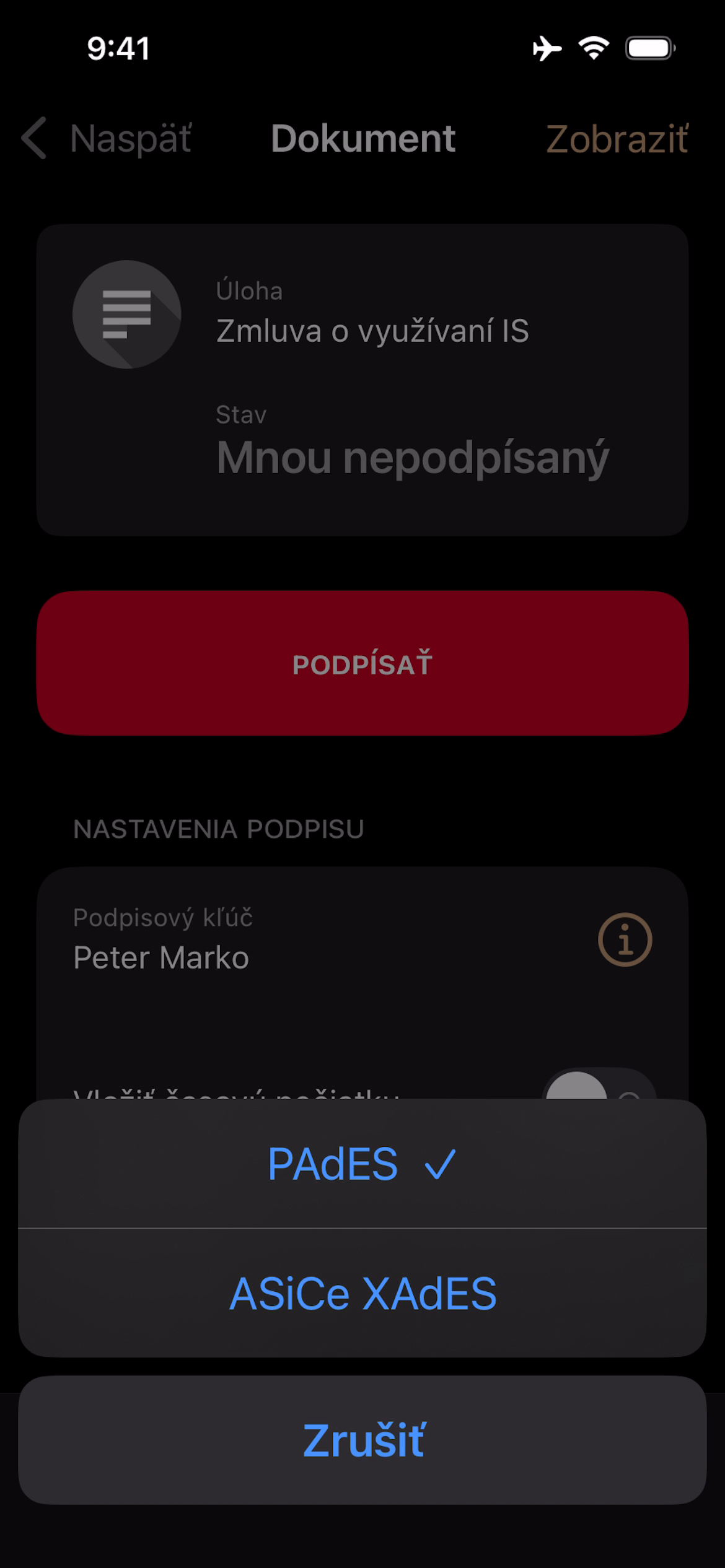Tap the battery indicator in the status bar
Screen dimensions: 725x1568
[647, 48]
